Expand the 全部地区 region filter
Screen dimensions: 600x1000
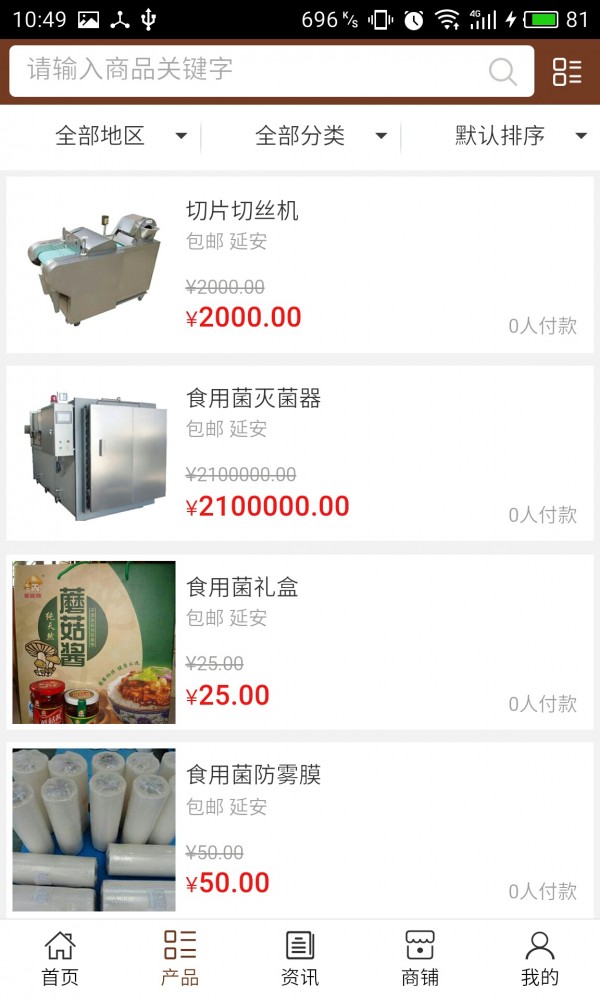(x=120, y=136)
